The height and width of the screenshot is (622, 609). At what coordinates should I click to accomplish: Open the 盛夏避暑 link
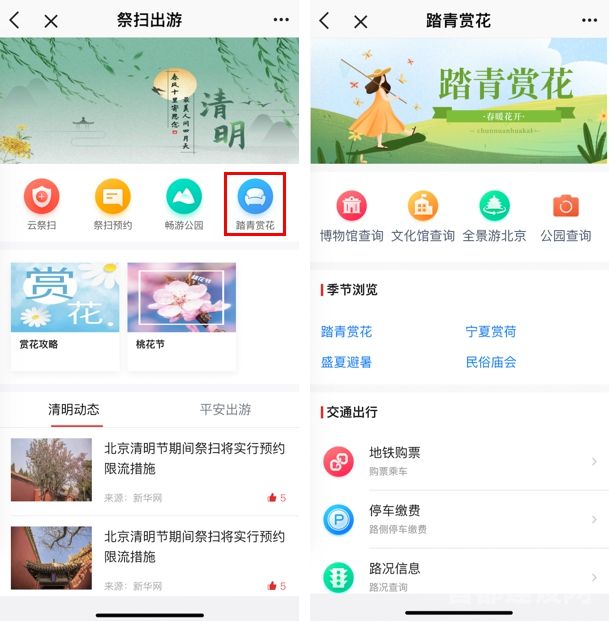pyautogui.click(x=347, y=362)
